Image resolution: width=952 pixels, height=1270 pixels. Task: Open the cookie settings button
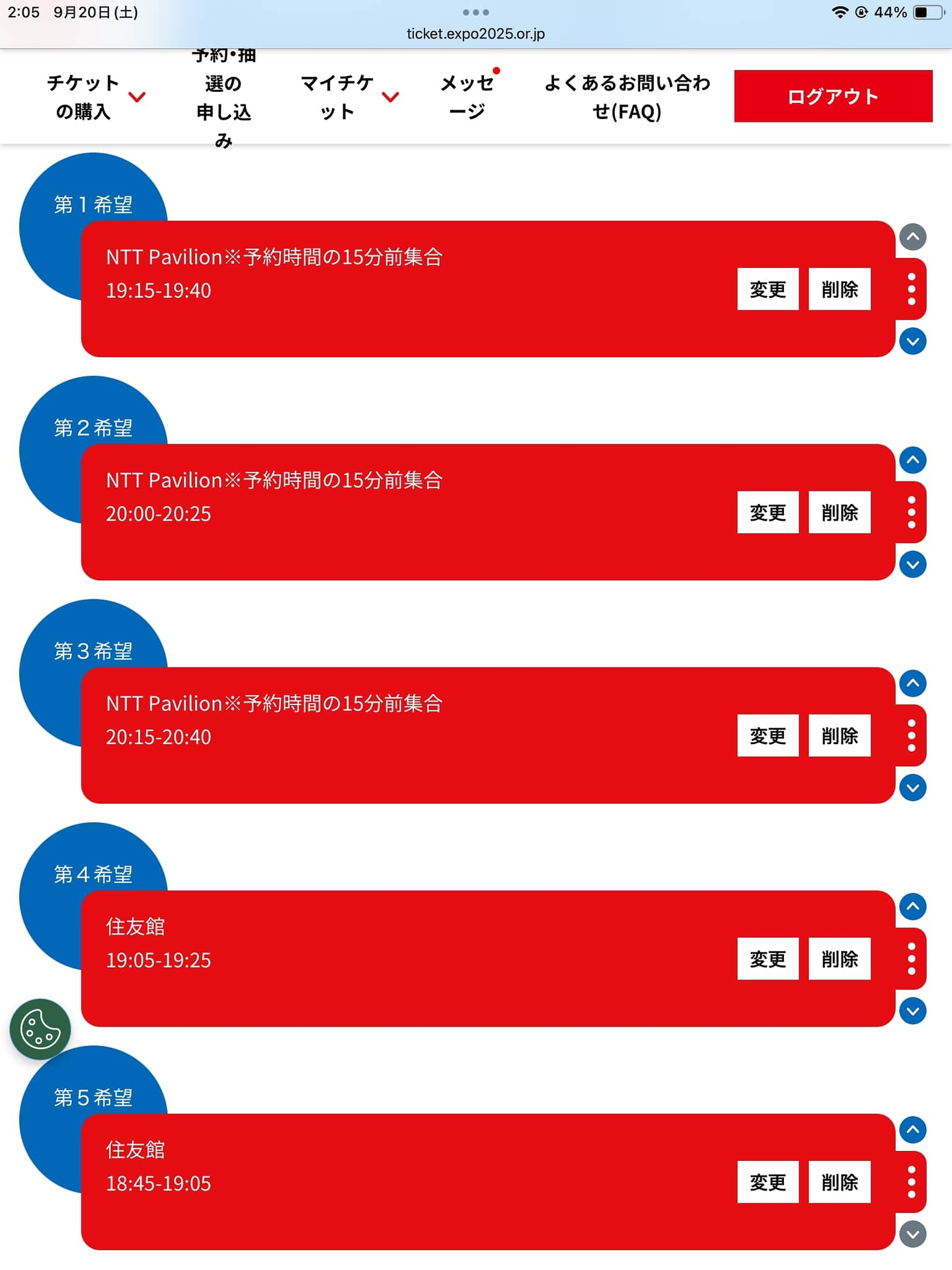point(40,1029)
